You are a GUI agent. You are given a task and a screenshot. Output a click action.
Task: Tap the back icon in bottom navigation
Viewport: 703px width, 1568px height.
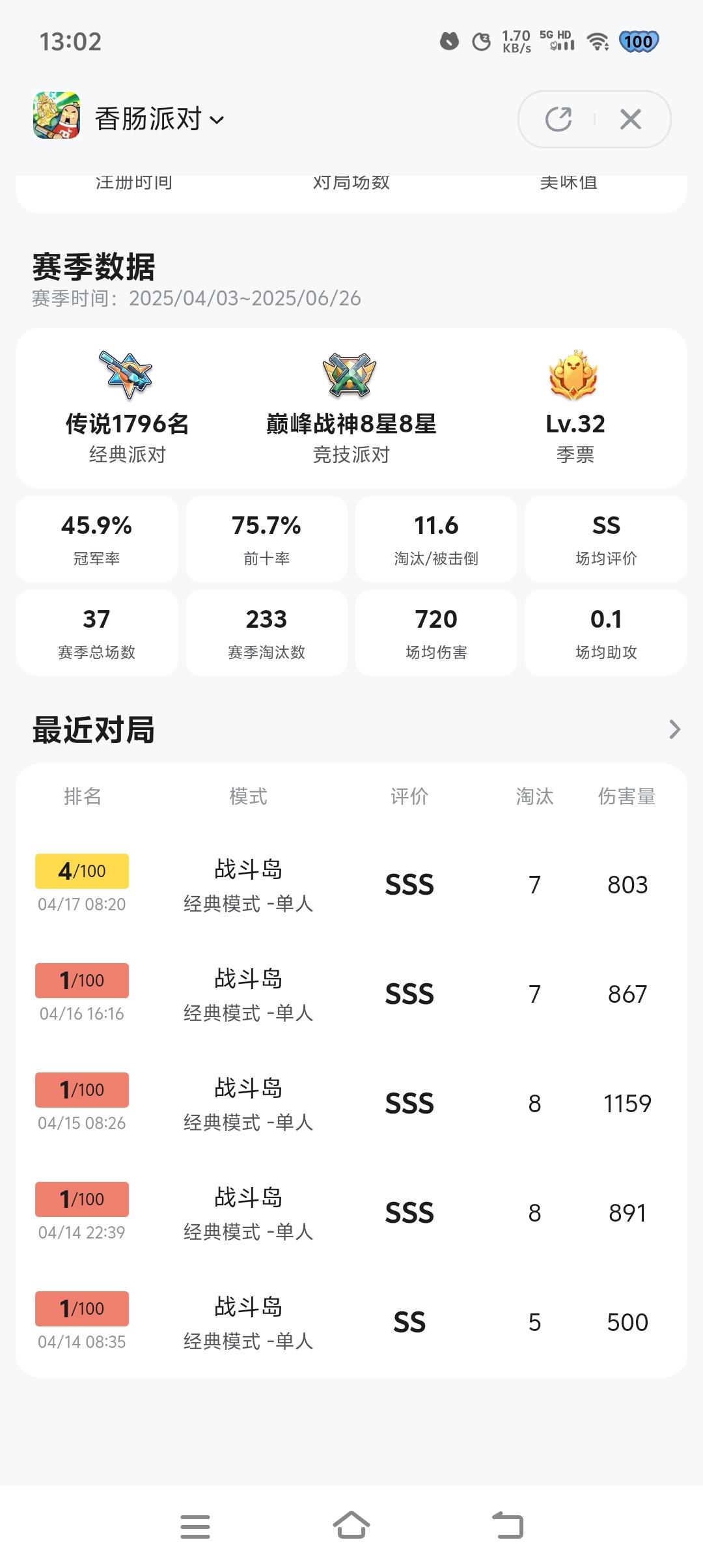pos(508,1526)
